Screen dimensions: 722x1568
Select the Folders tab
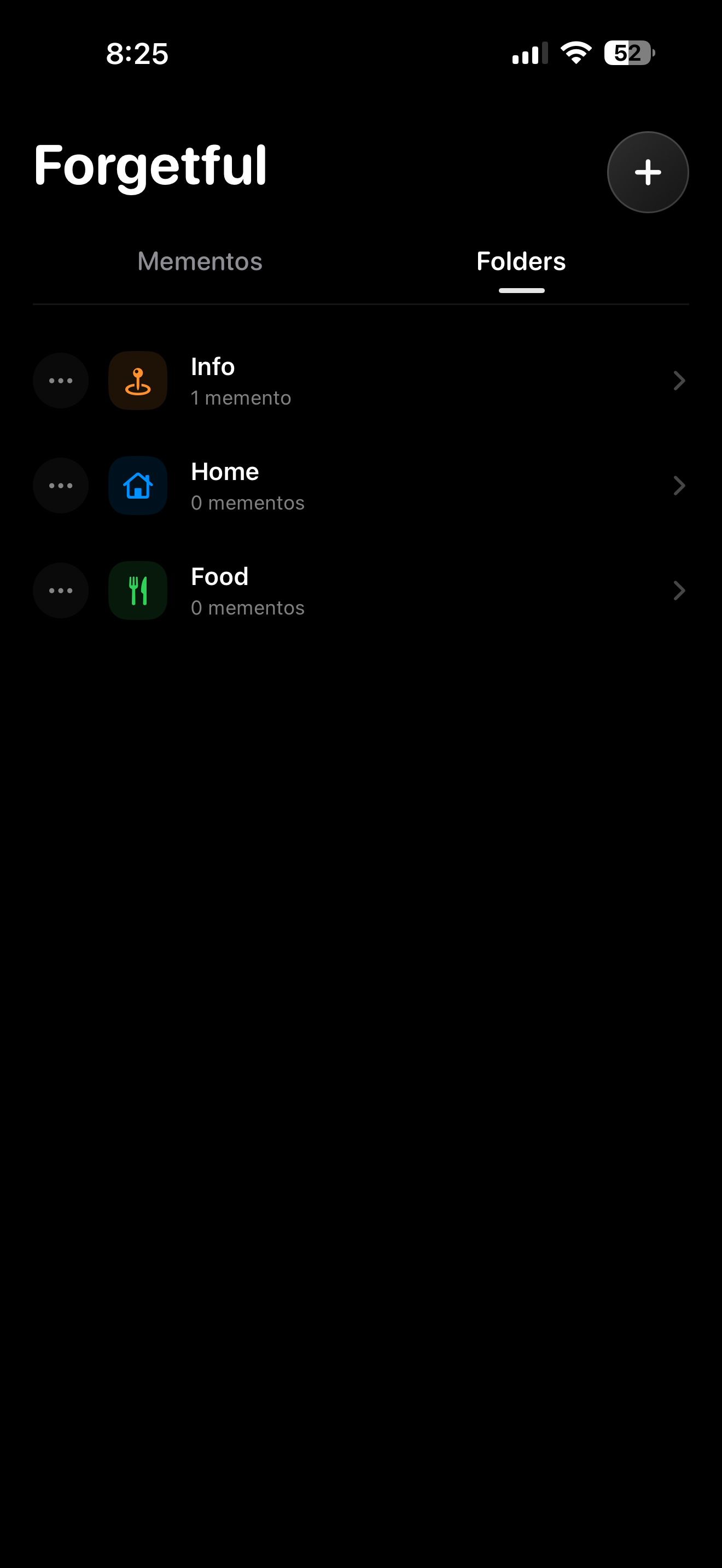521,262
